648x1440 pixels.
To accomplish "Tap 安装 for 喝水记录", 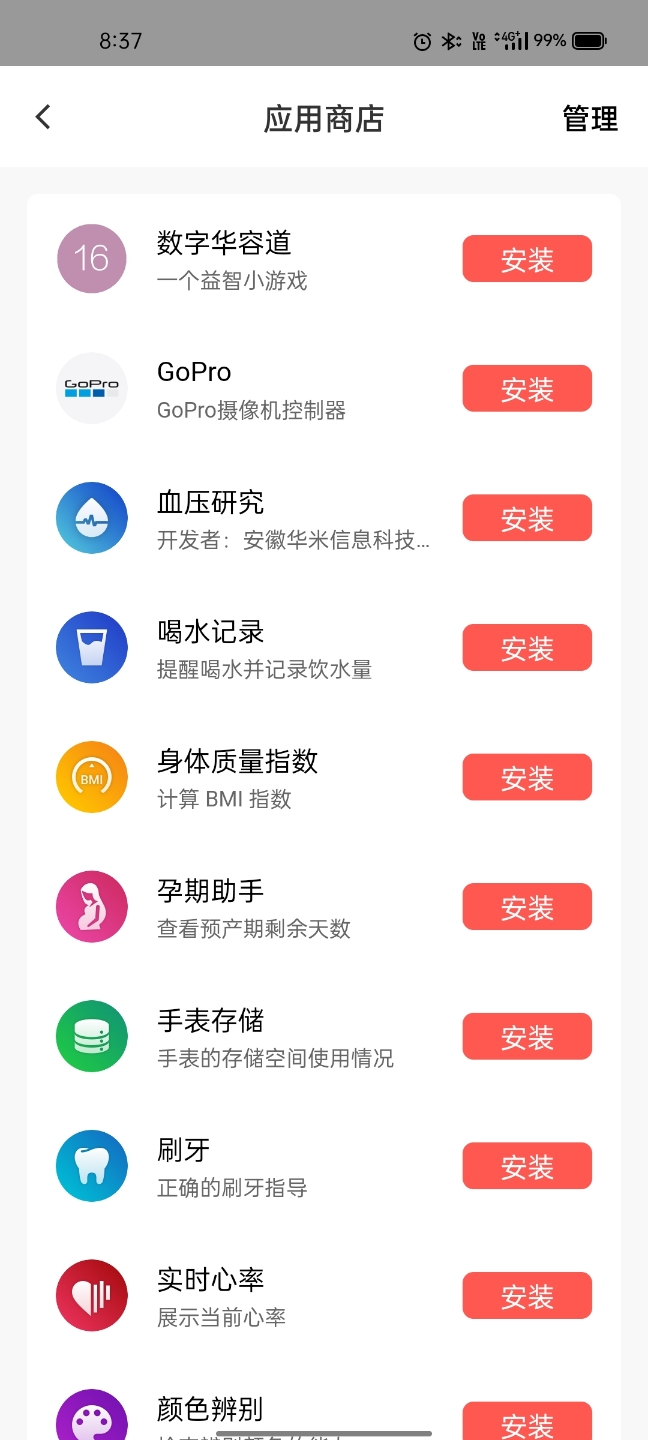I will [527, 648].
